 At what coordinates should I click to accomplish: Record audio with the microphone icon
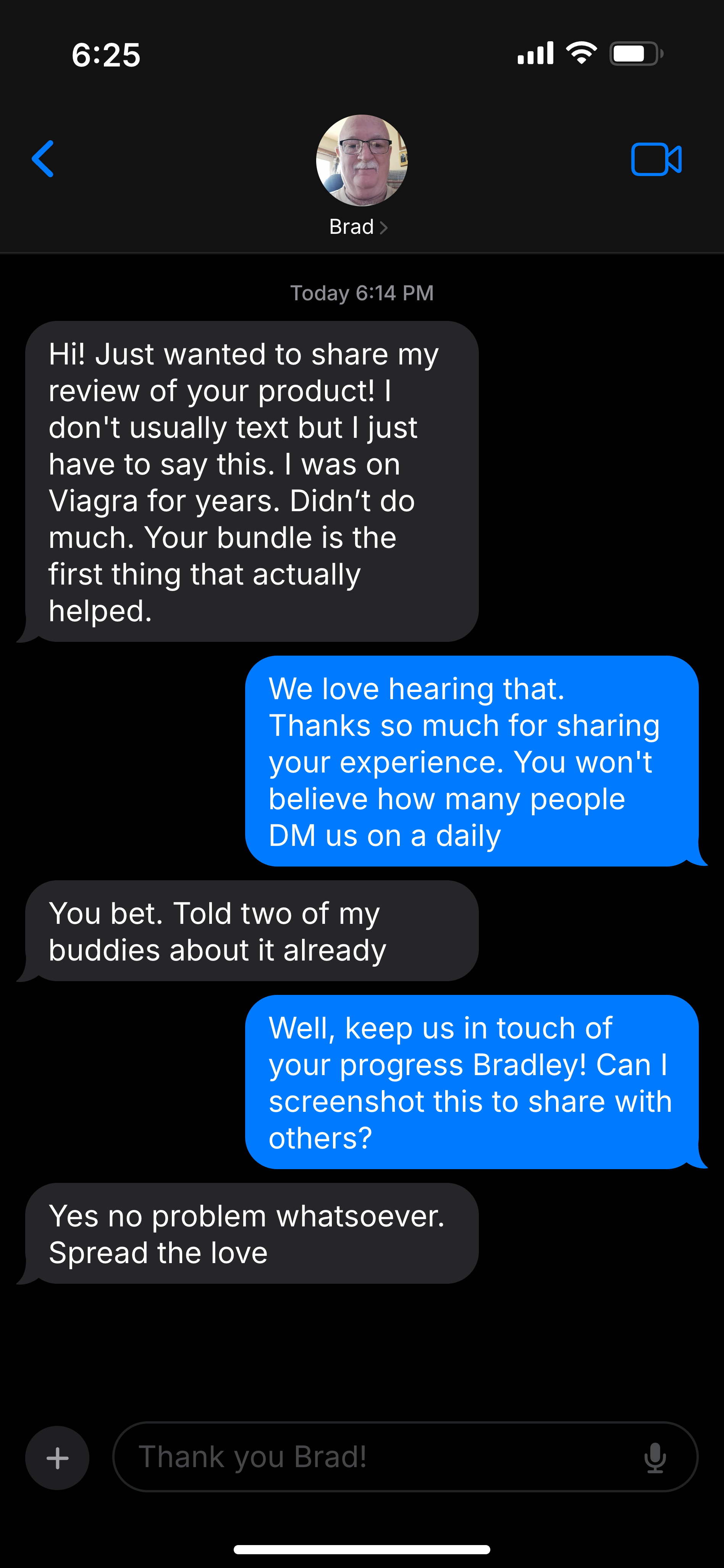click(x=655, y=1458)
